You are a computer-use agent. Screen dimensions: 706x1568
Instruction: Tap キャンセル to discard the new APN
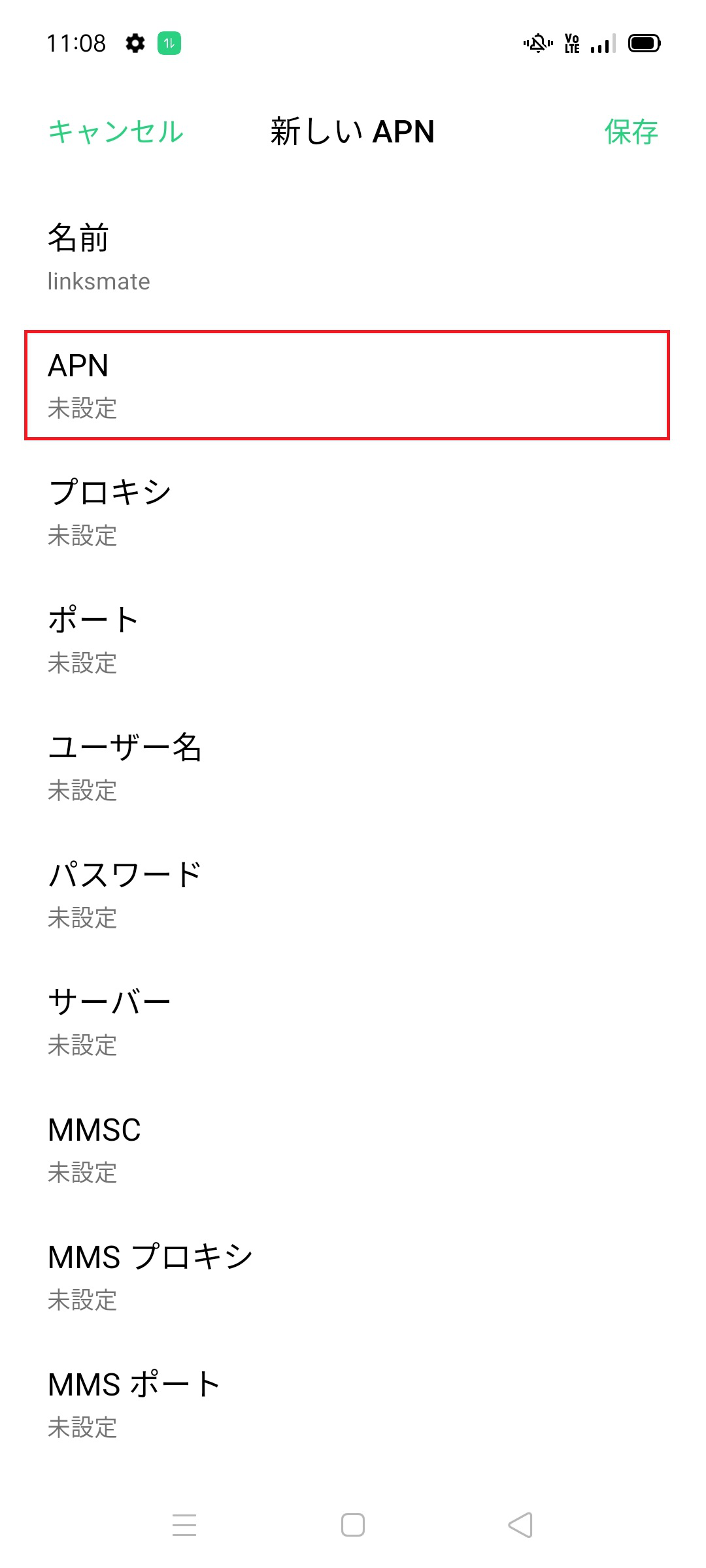point(116,131)
